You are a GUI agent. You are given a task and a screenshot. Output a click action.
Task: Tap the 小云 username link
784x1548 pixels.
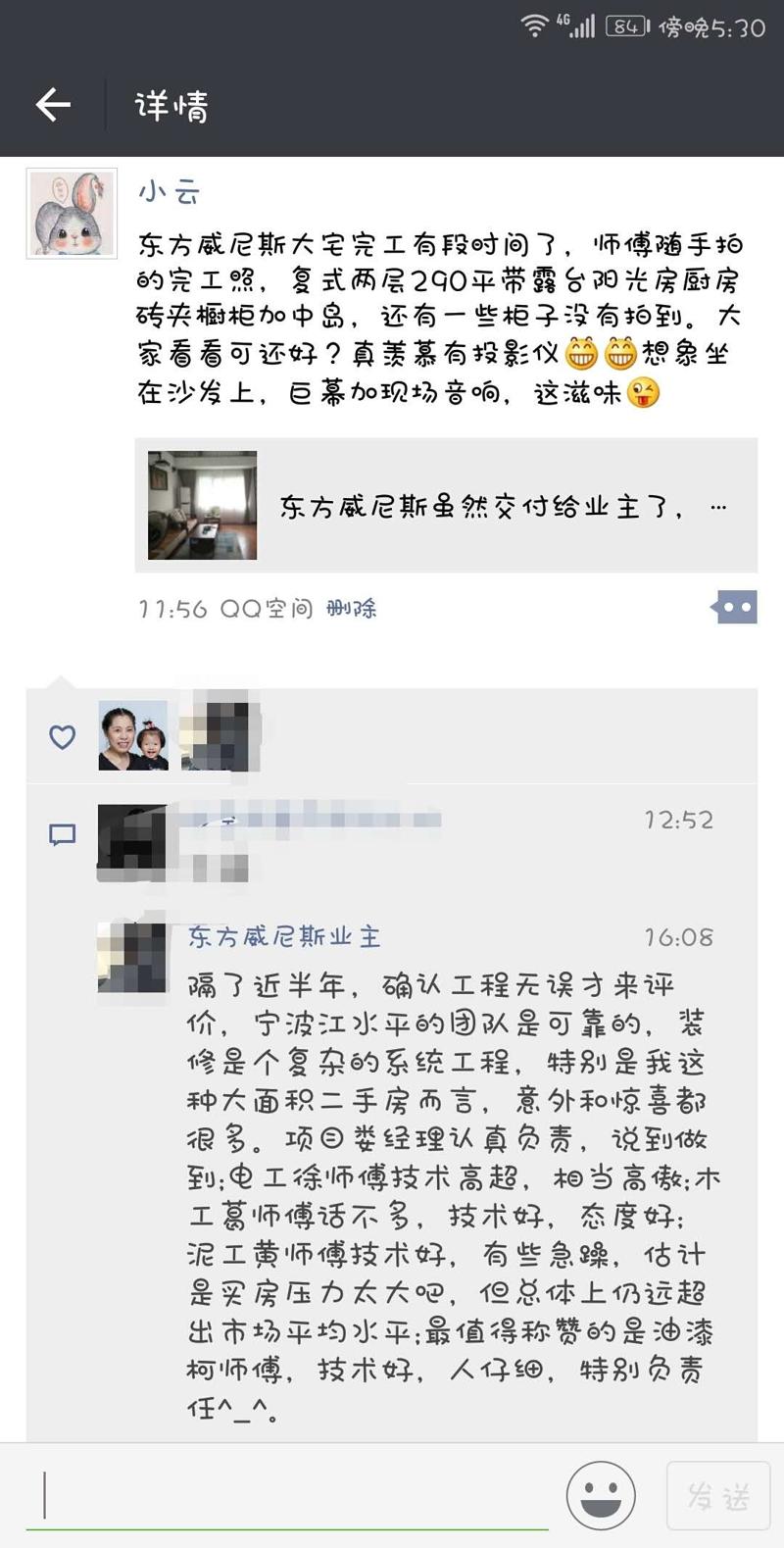click(x=169, y=192)
